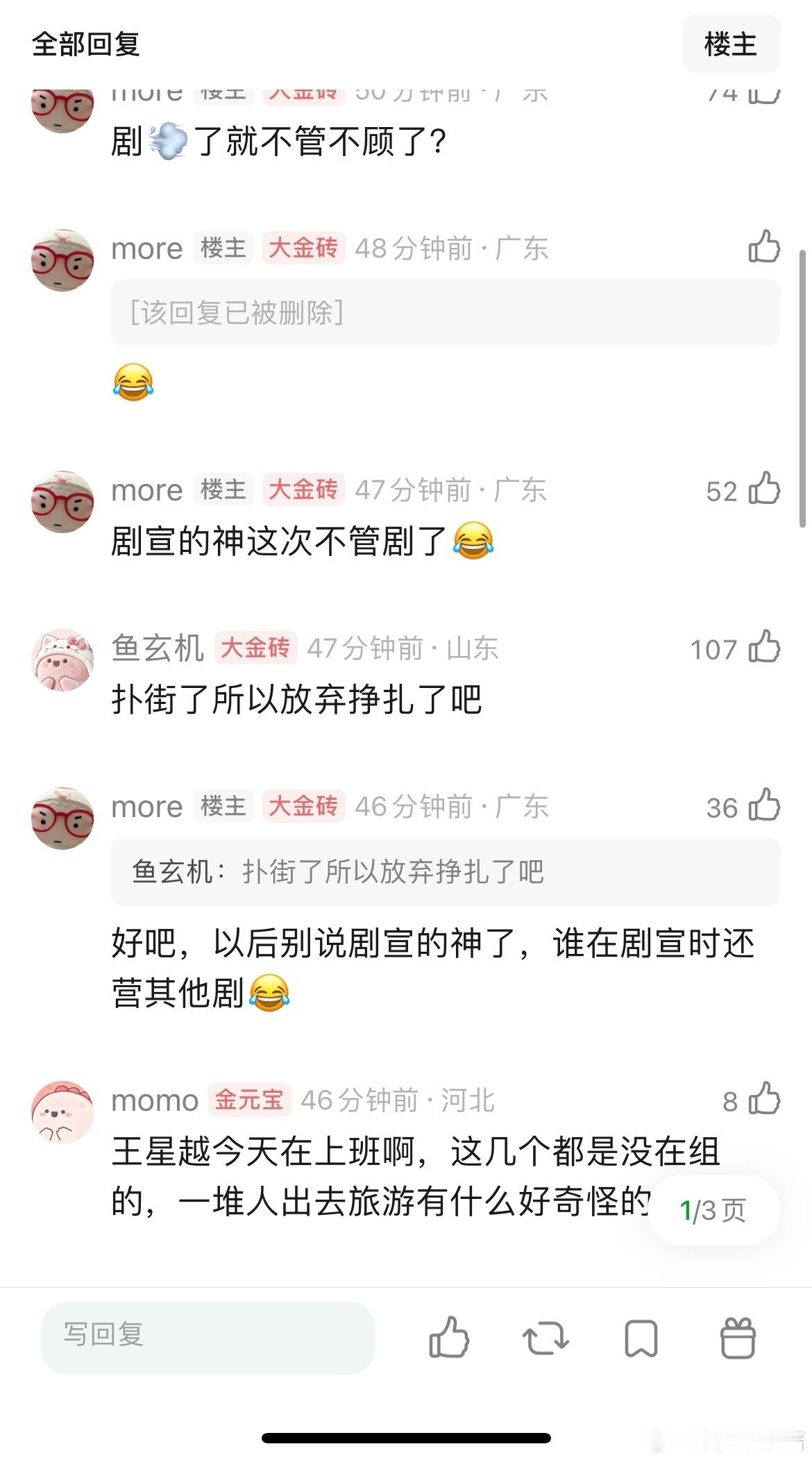
Task: Open the deleted reply placeholder 该回复已被删除
Action: (x=448, y=313)
